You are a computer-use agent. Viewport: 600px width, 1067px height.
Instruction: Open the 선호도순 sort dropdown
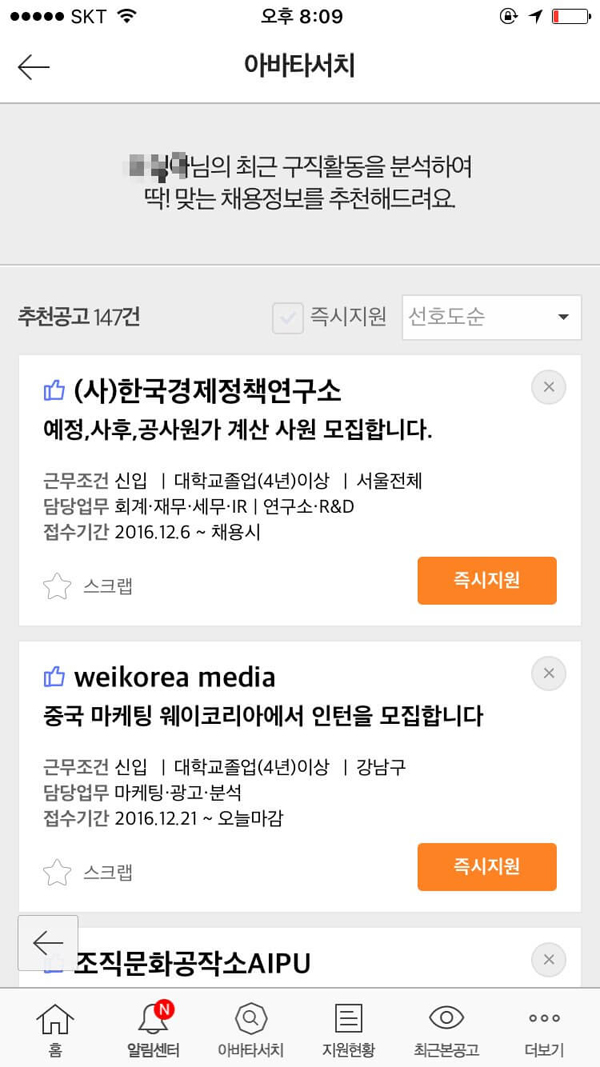pyautogui.click(x=490, y=317)
